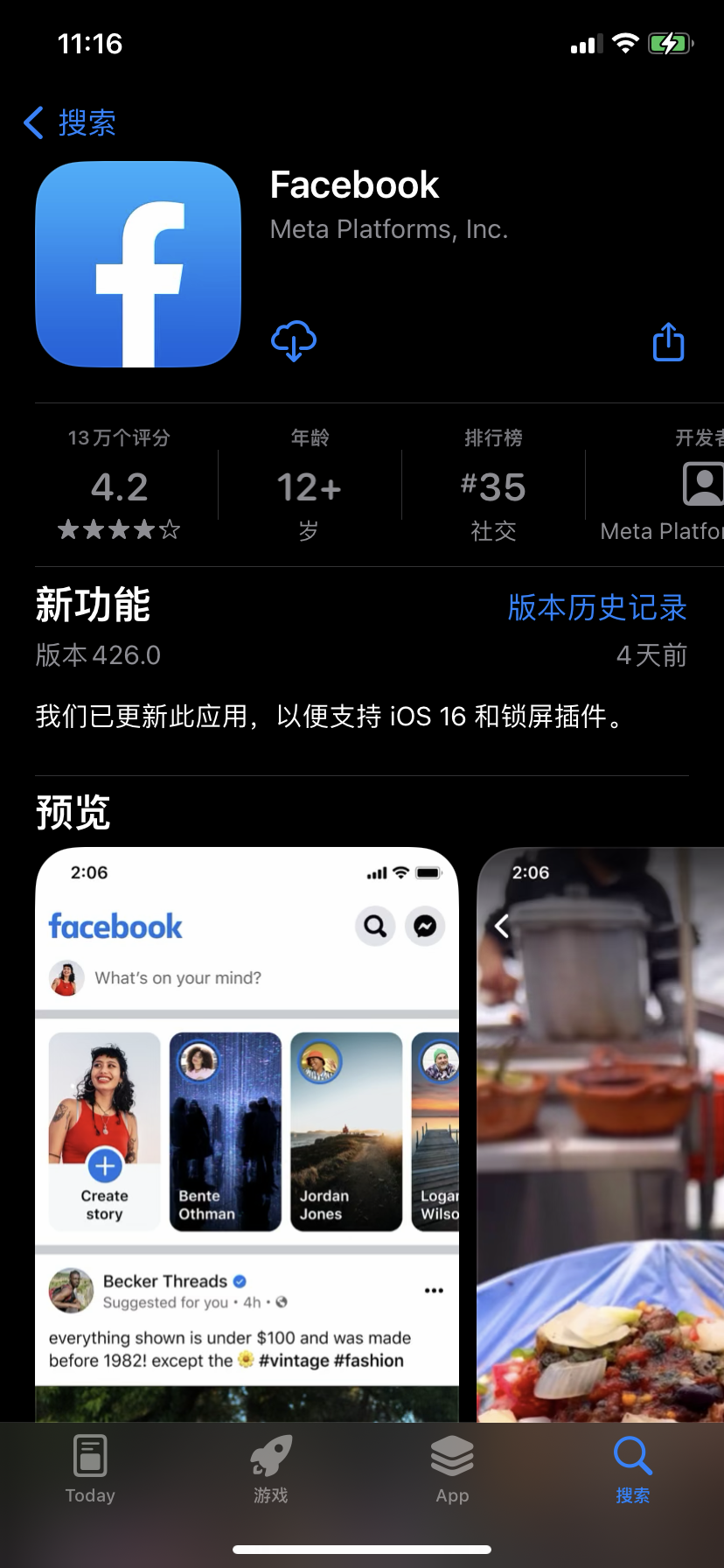This screenshot has height=1568, width=724.
Task: View the 4.2 ratings section
Action: tap(120, 486)
